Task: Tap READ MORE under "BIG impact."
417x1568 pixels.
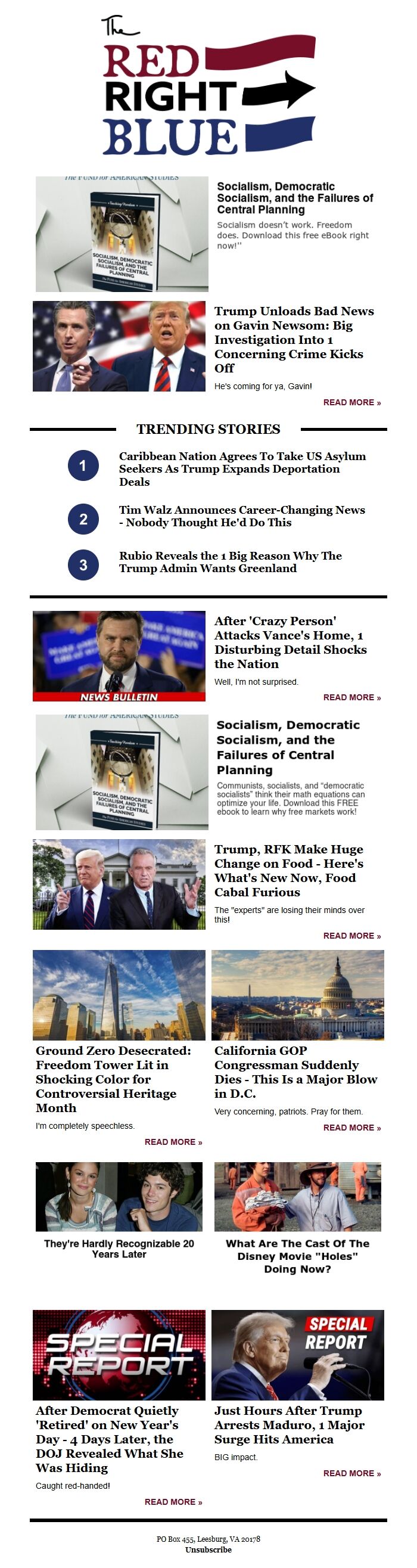Action: tap(352, 1473)
